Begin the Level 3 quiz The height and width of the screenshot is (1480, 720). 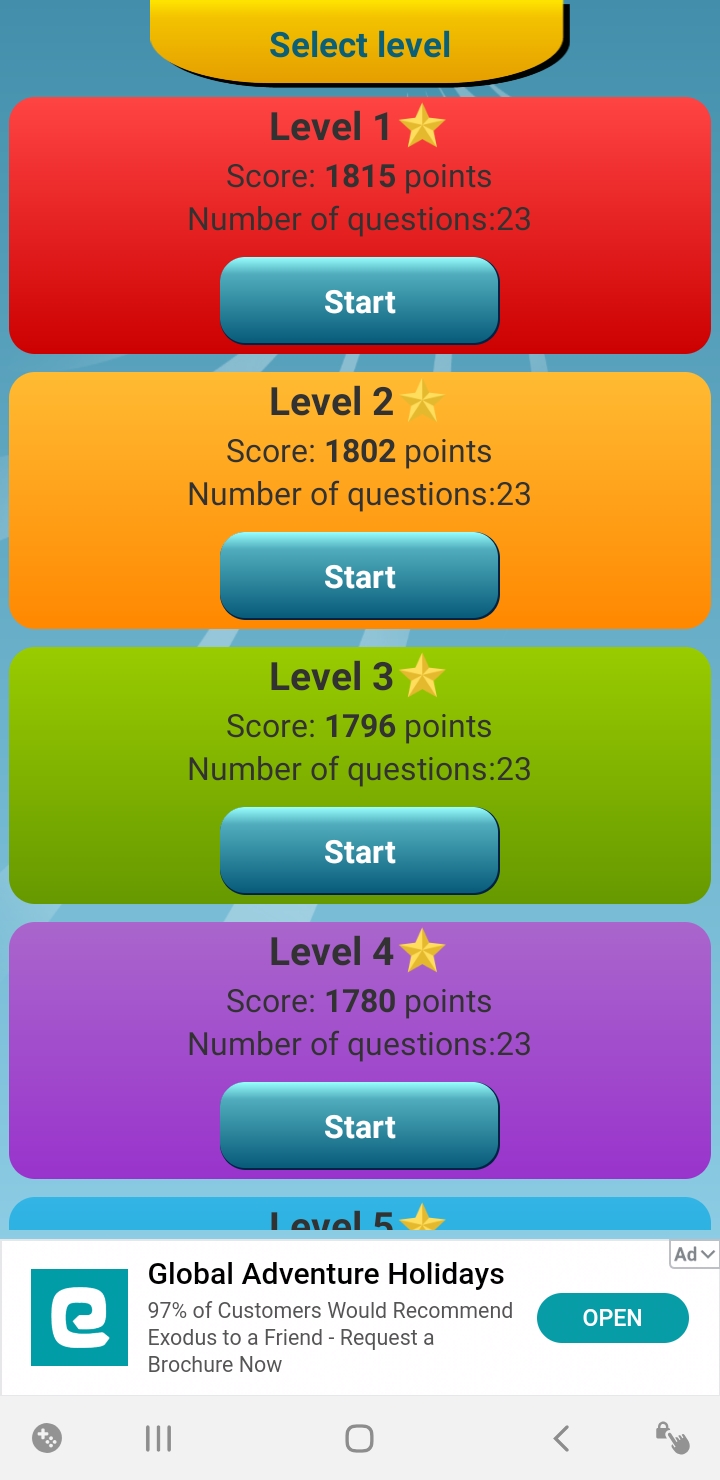[359, 851]
